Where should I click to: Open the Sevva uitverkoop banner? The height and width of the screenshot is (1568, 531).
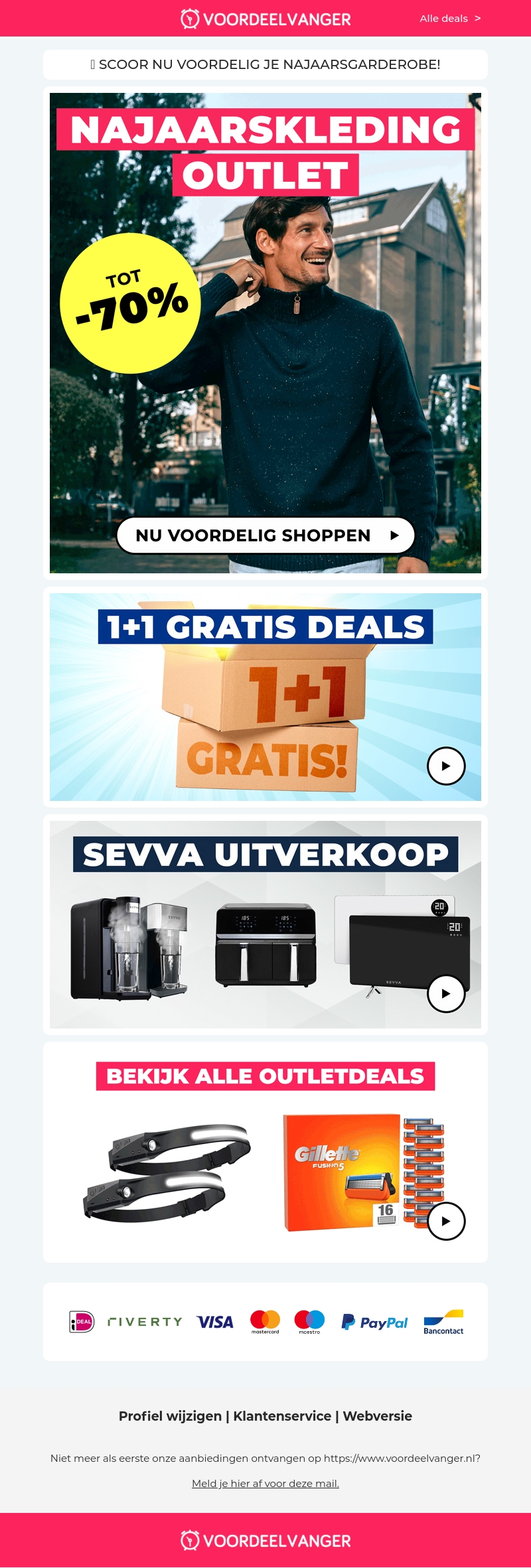pyautogui.click(x=265, y=924)
